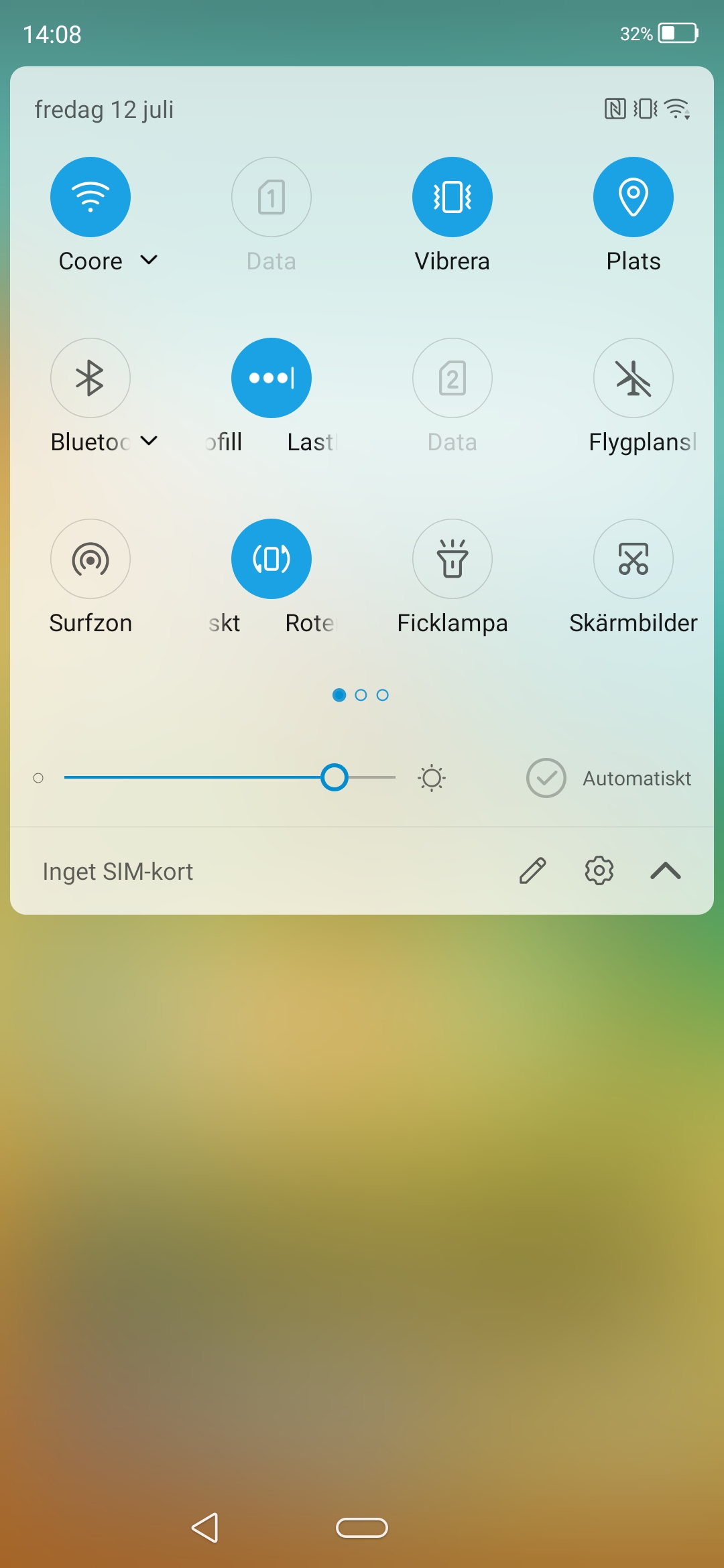Switch on the Ficklampa flashlight
Screen dimensions: 724x1568
pos(452,559)
